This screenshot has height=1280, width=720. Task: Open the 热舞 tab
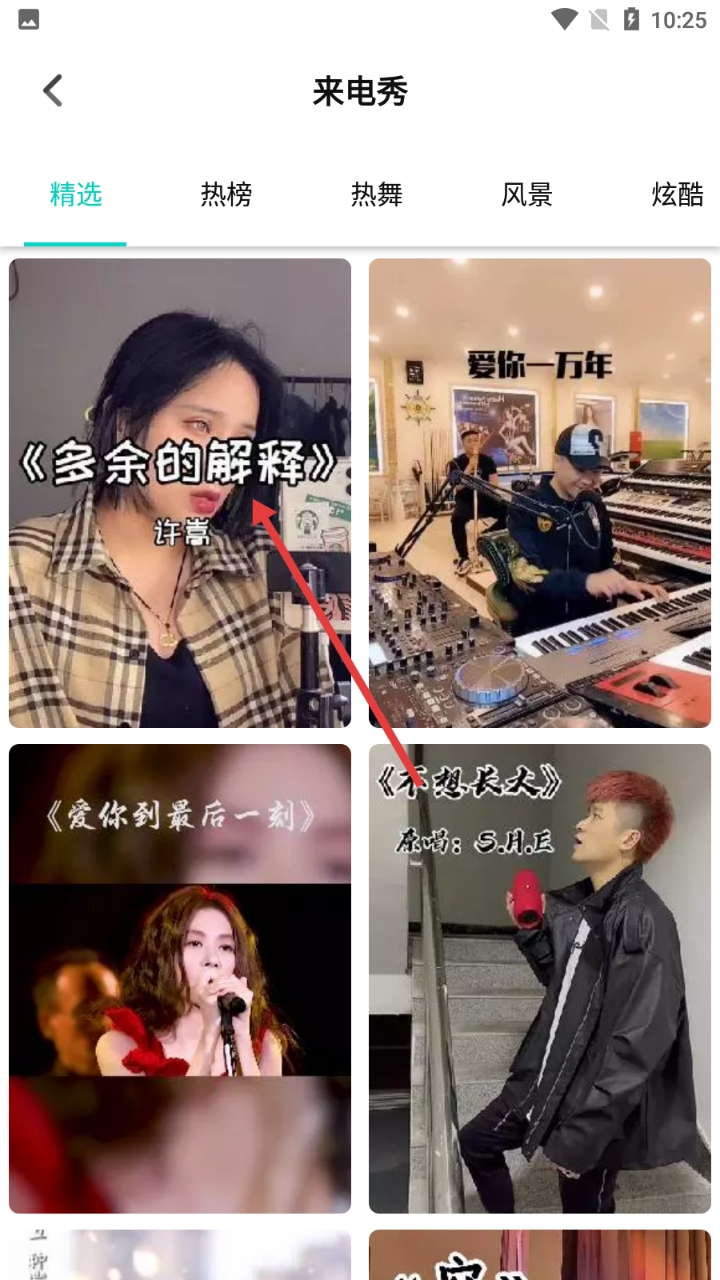(377, 194)
